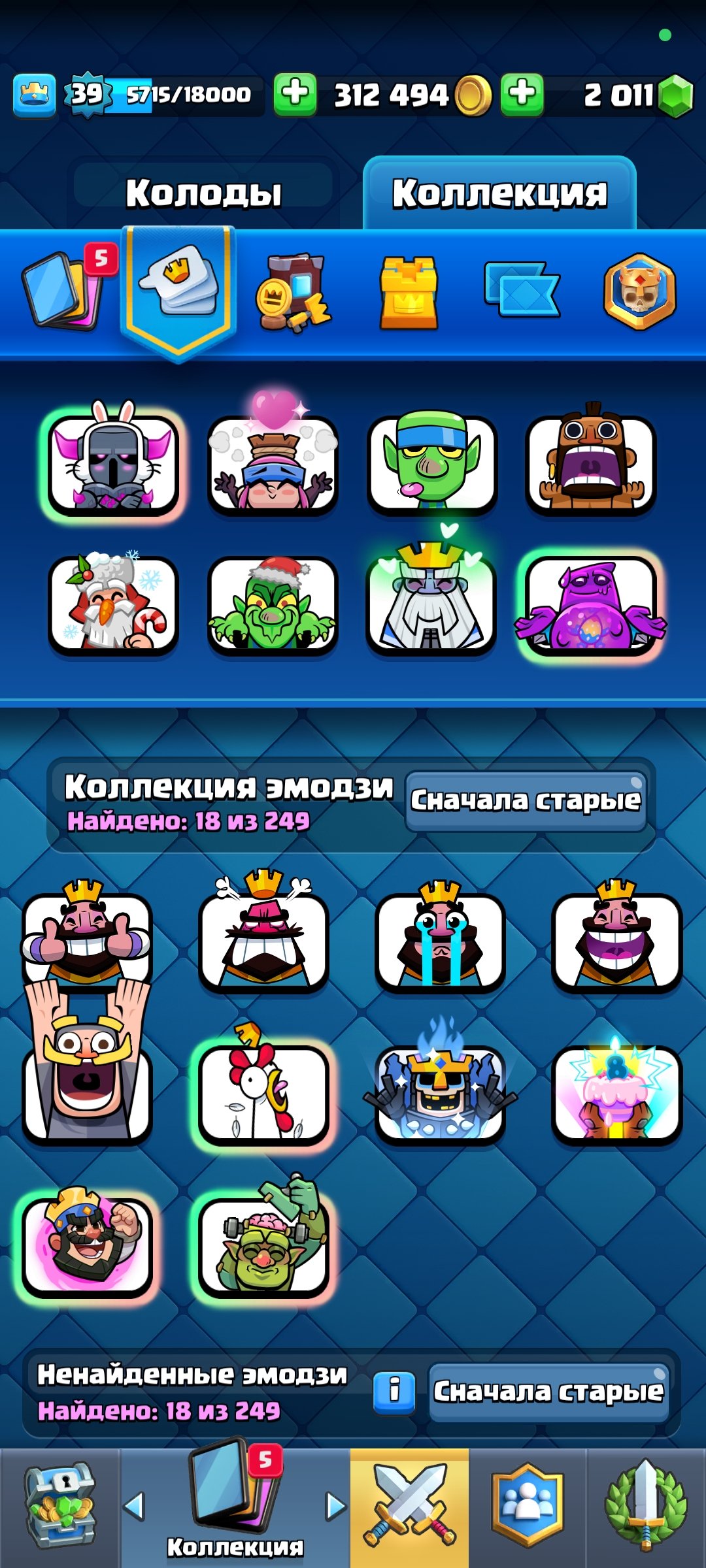Add gold with the plus button
This screenshot has width=706, height=1568.
(x=295, y=95)
